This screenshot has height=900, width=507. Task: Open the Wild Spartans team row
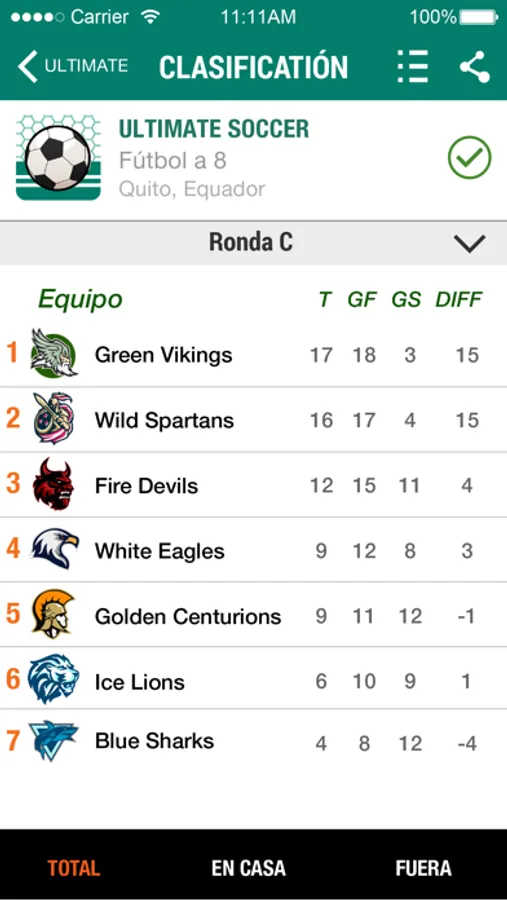pos(253,420)
